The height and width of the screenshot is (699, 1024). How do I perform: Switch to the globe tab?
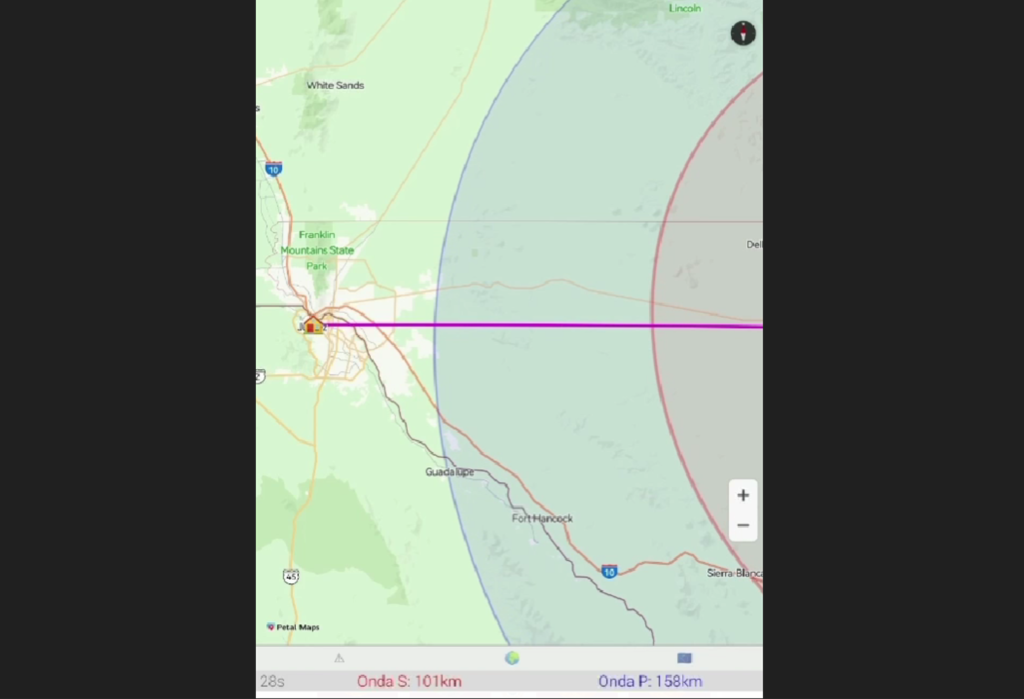pos(512,658)
